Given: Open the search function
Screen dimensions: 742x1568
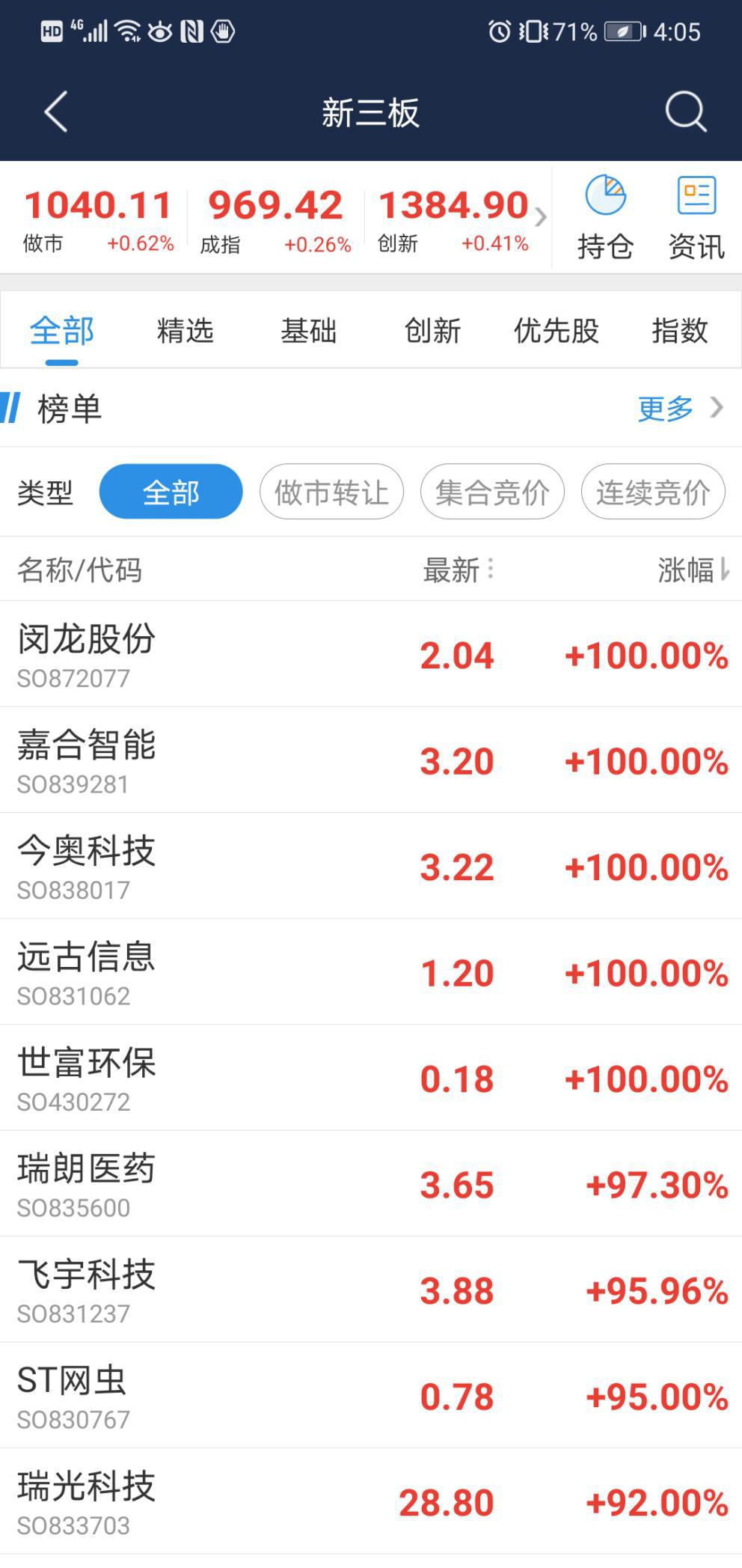Looking at the screenshot, I should point(685,112).
